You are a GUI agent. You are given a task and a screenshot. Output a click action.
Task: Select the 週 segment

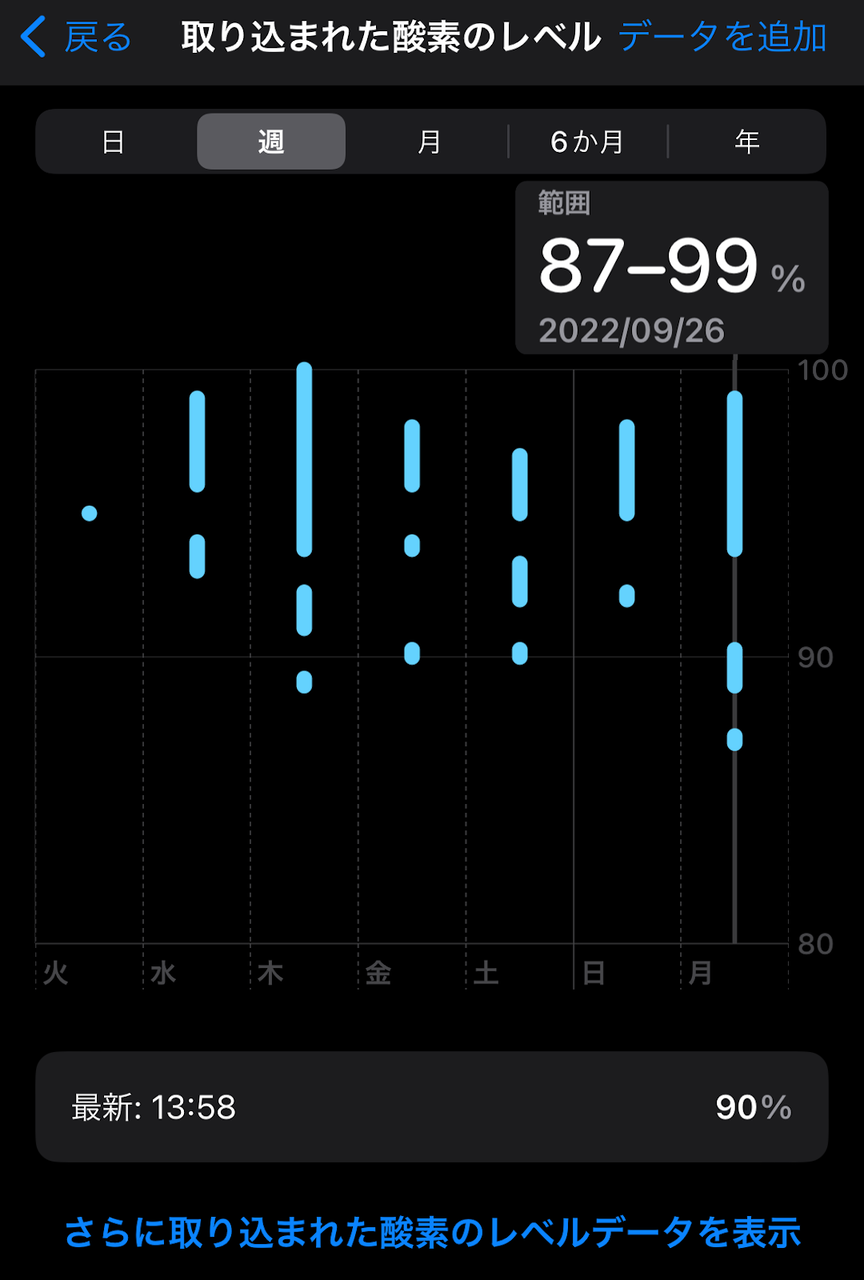[271, 142]
